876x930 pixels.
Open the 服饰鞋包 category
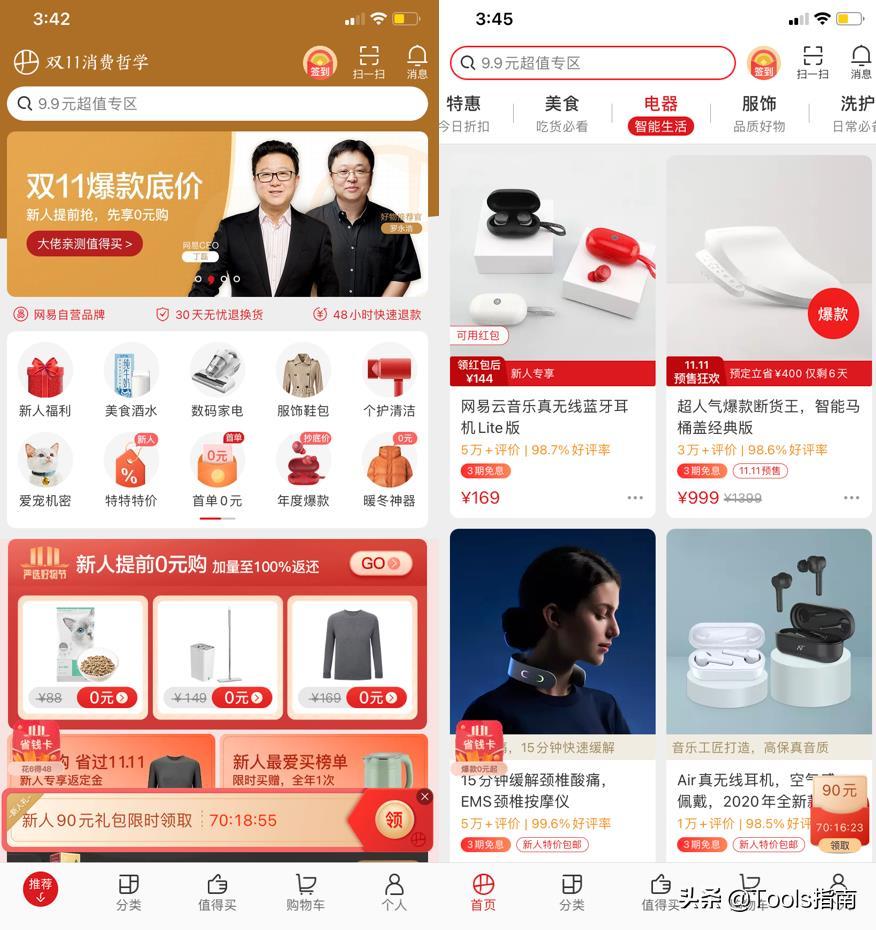coord(303,381)
